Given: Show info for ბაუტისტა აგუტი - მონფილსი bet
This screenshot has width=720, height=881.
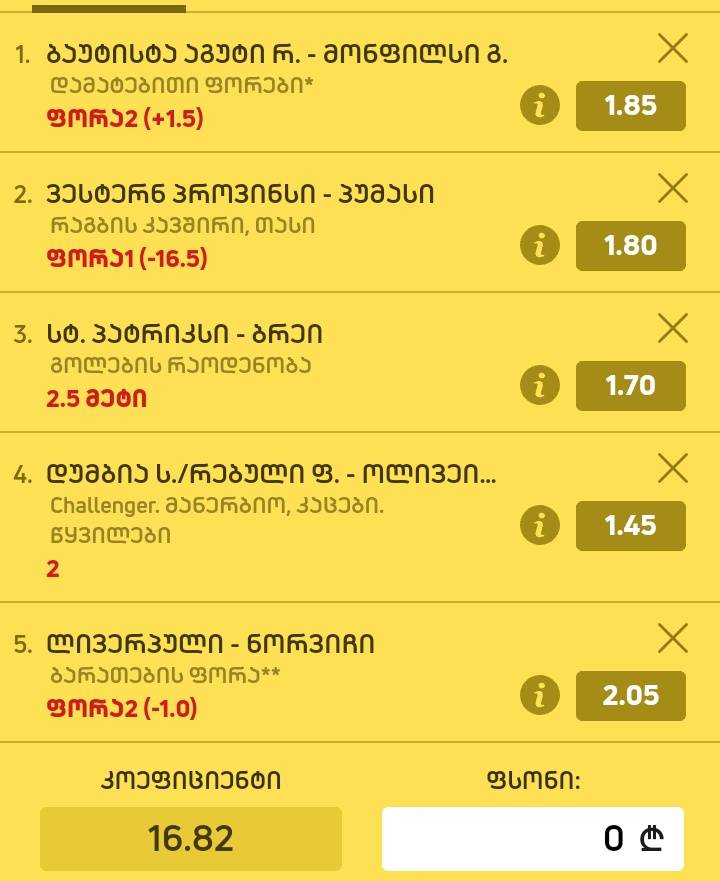Looking at the screenshot, I should (x=540, y=106).
